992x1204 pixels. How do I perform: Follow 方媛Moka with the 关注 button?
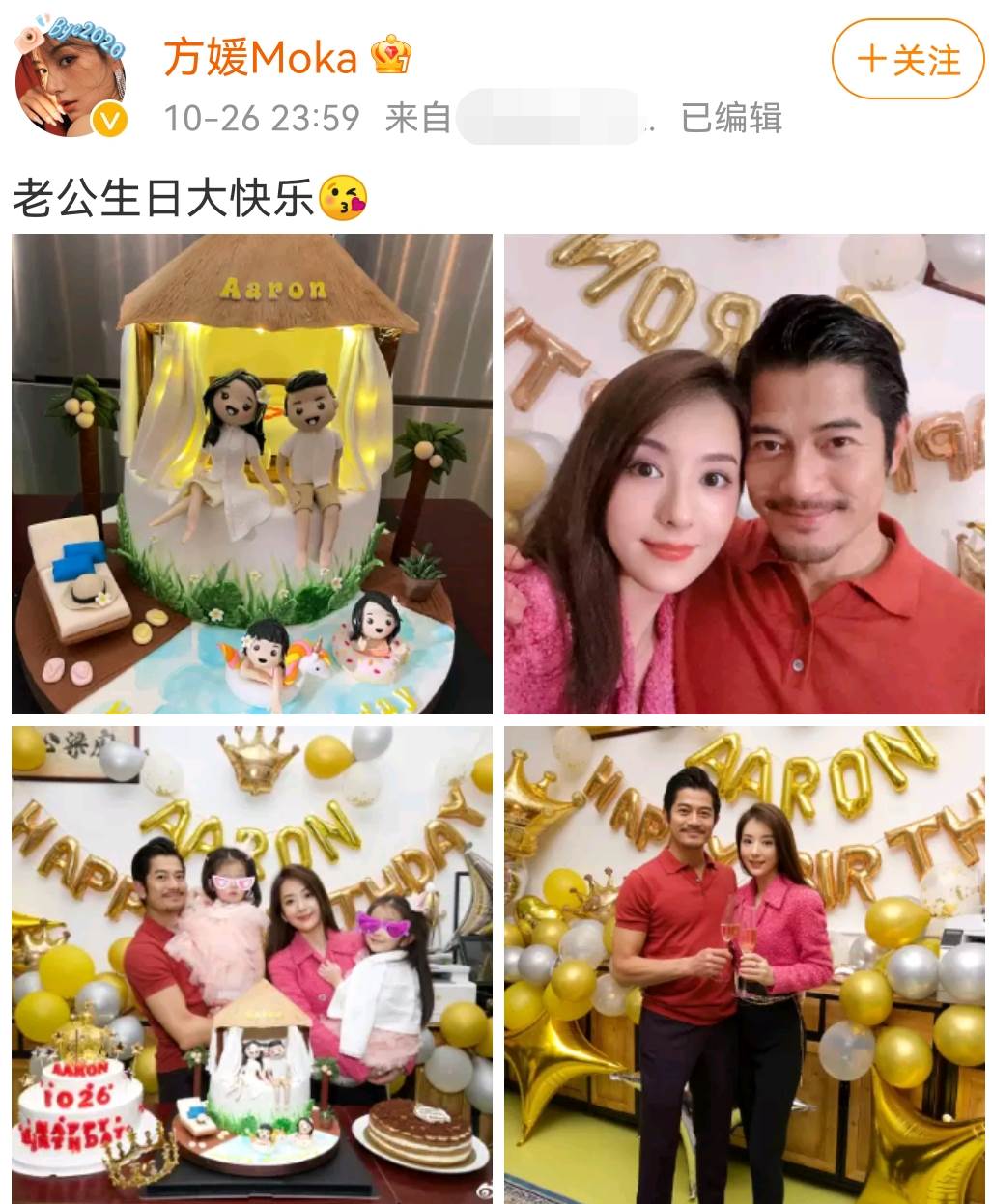pos(907,60)
